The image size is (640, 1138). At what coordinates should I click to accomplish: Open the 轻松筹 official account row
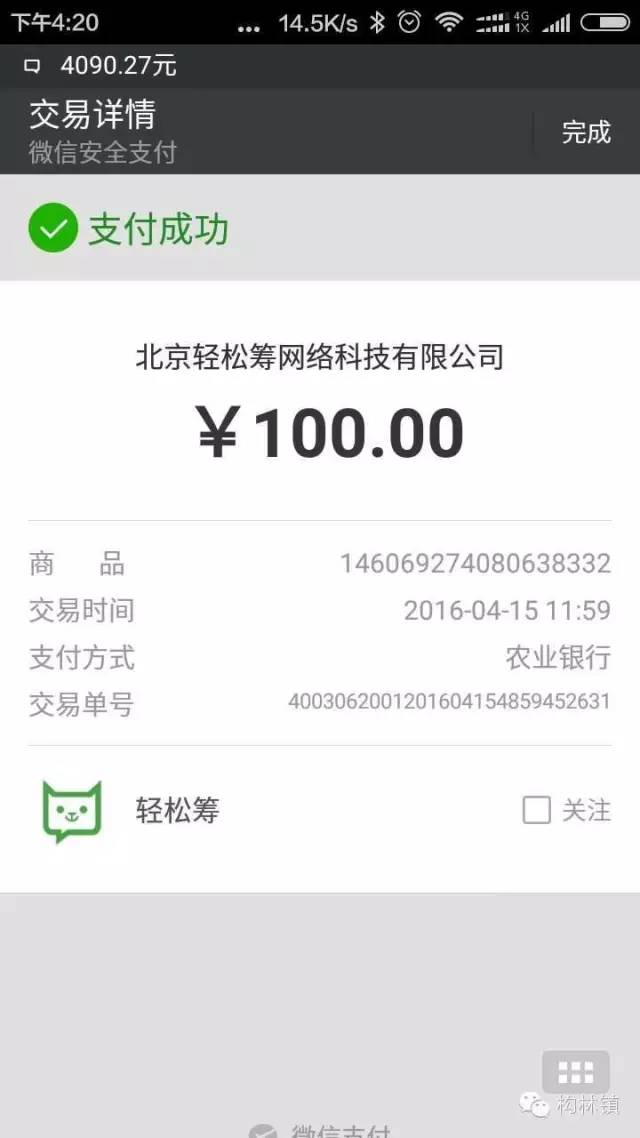[x=320, y=811]
